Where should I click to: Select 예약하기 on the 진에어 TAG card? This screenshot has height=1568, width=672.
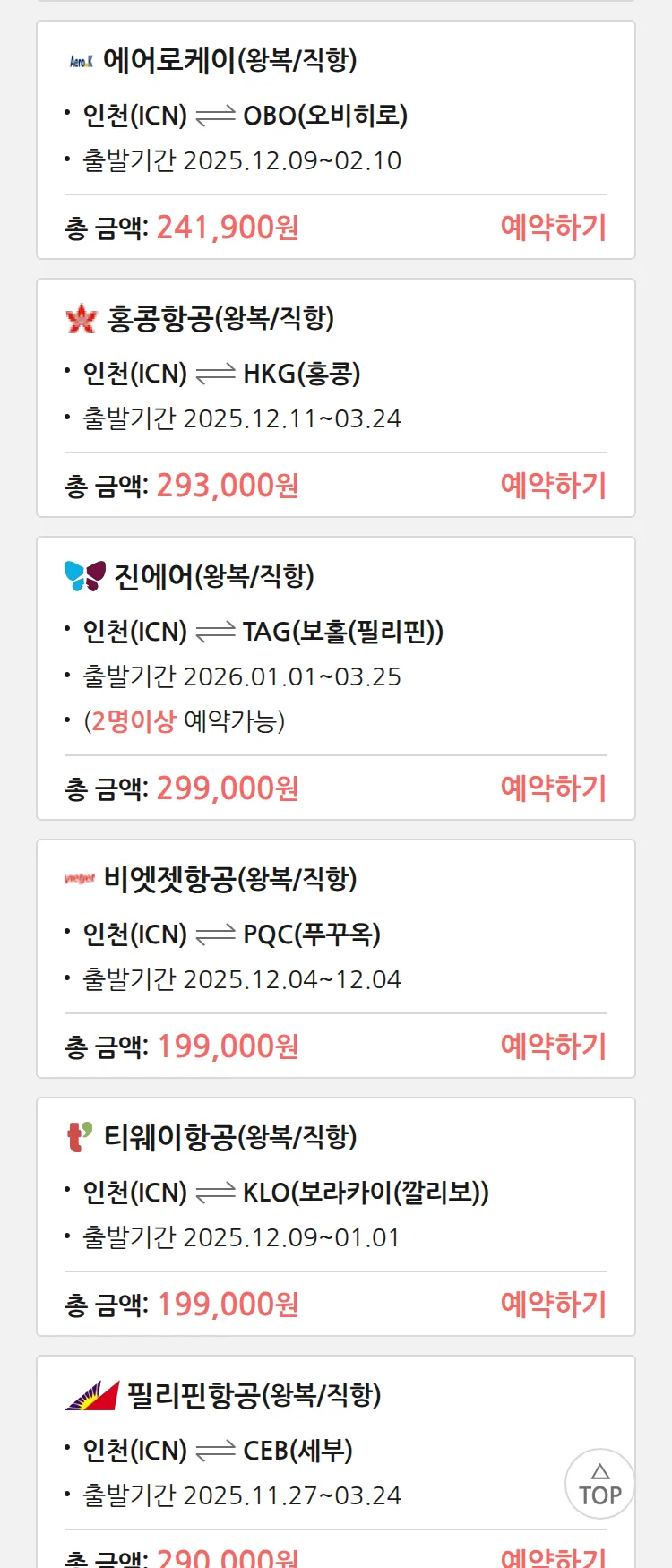click(x=553, y=788)
